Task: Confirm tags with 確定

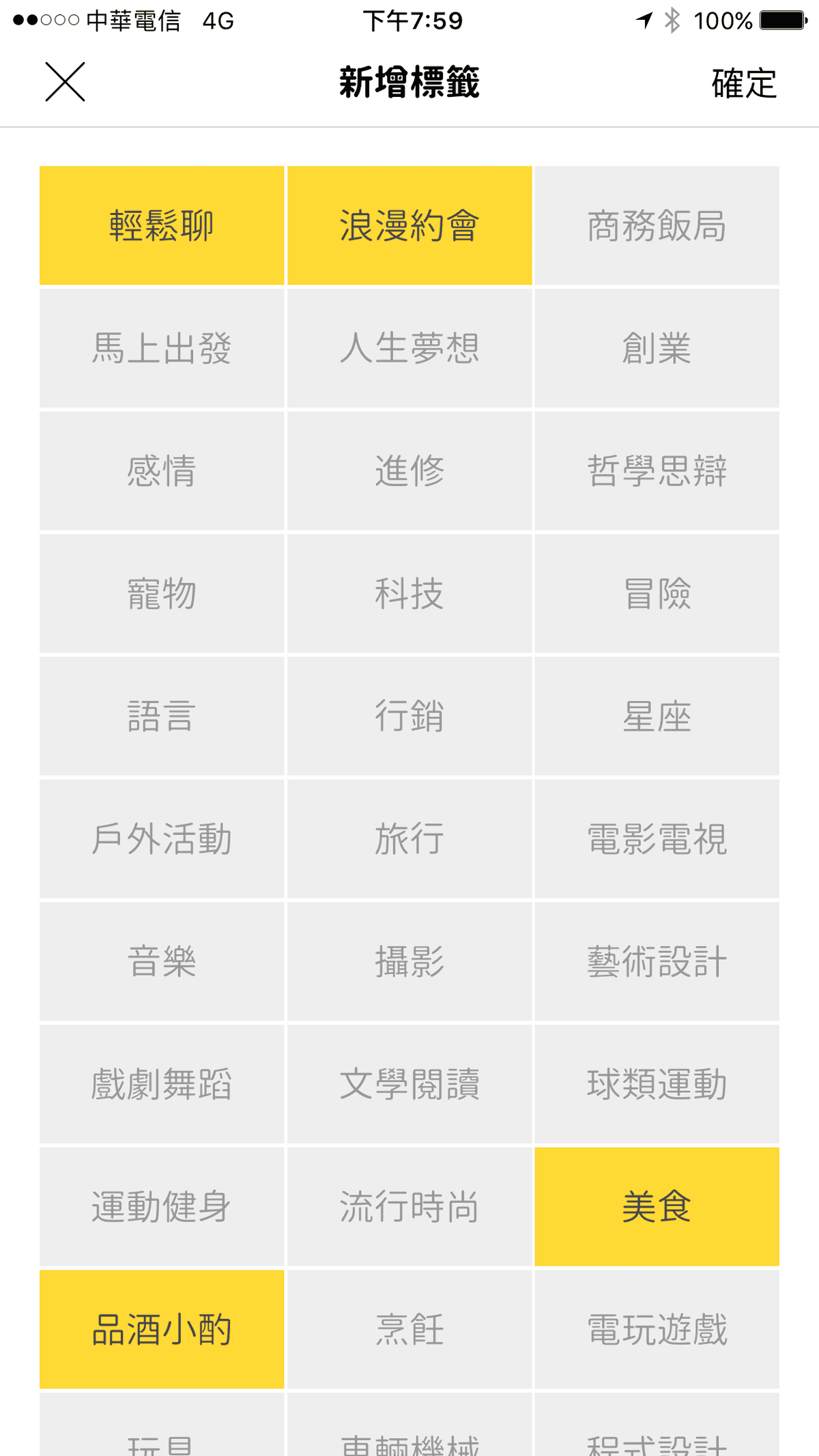Action: (x=744, y=83)
